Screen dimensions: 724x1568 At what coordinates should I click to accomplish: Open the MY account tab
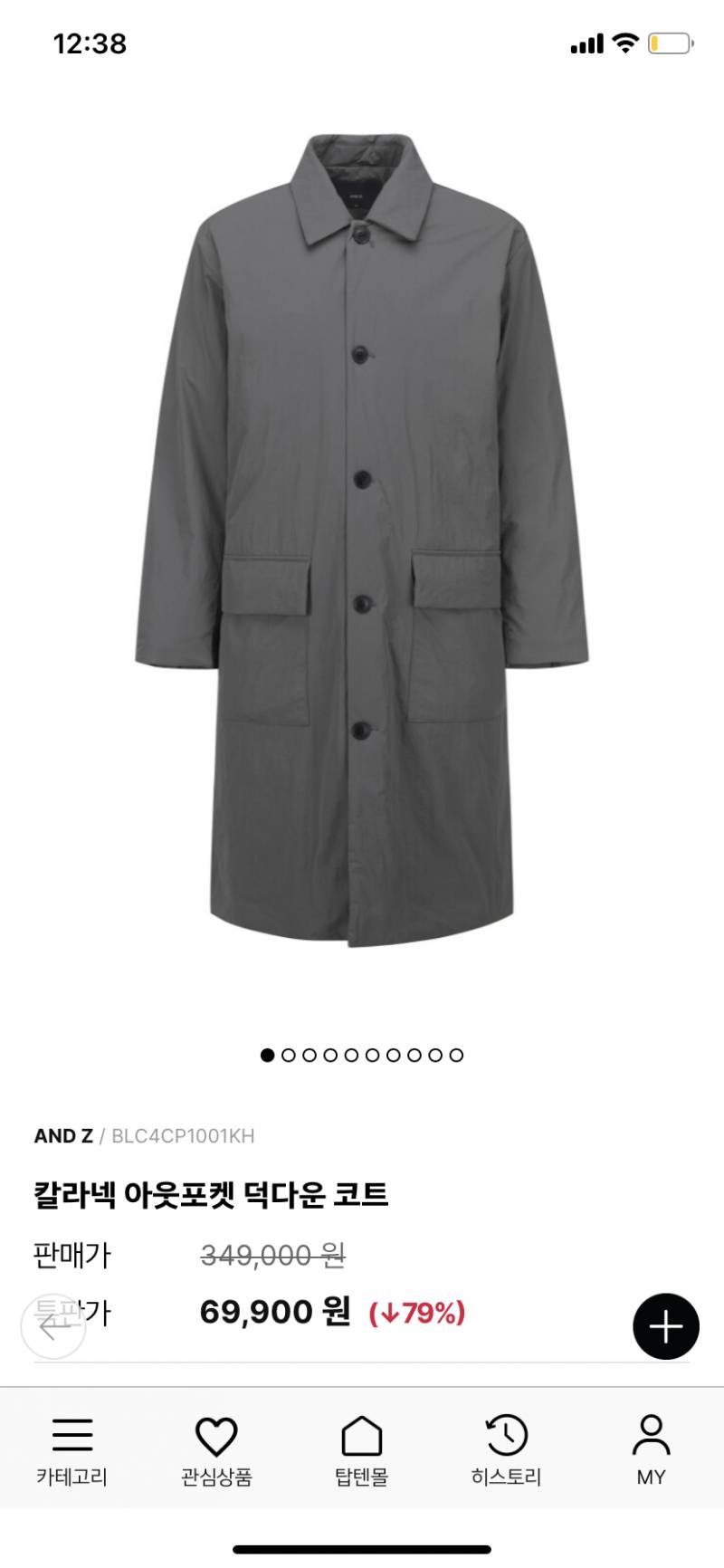tap(651, 1450)
